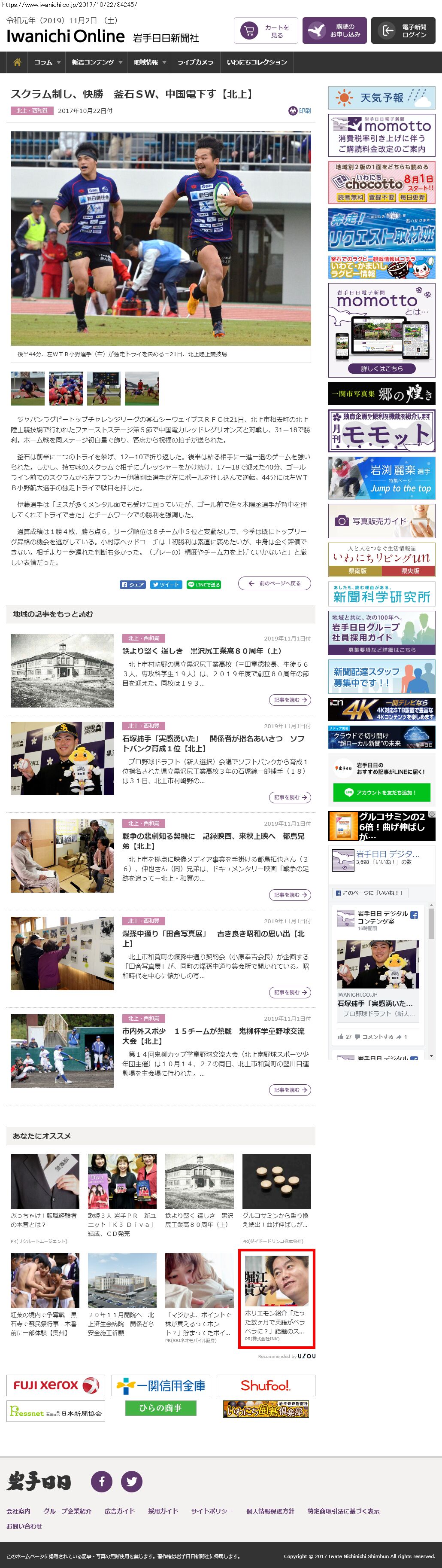Viewport: 442px width, 1568px height.
Task: Print this article via 印刷
Action: point(300,111)
